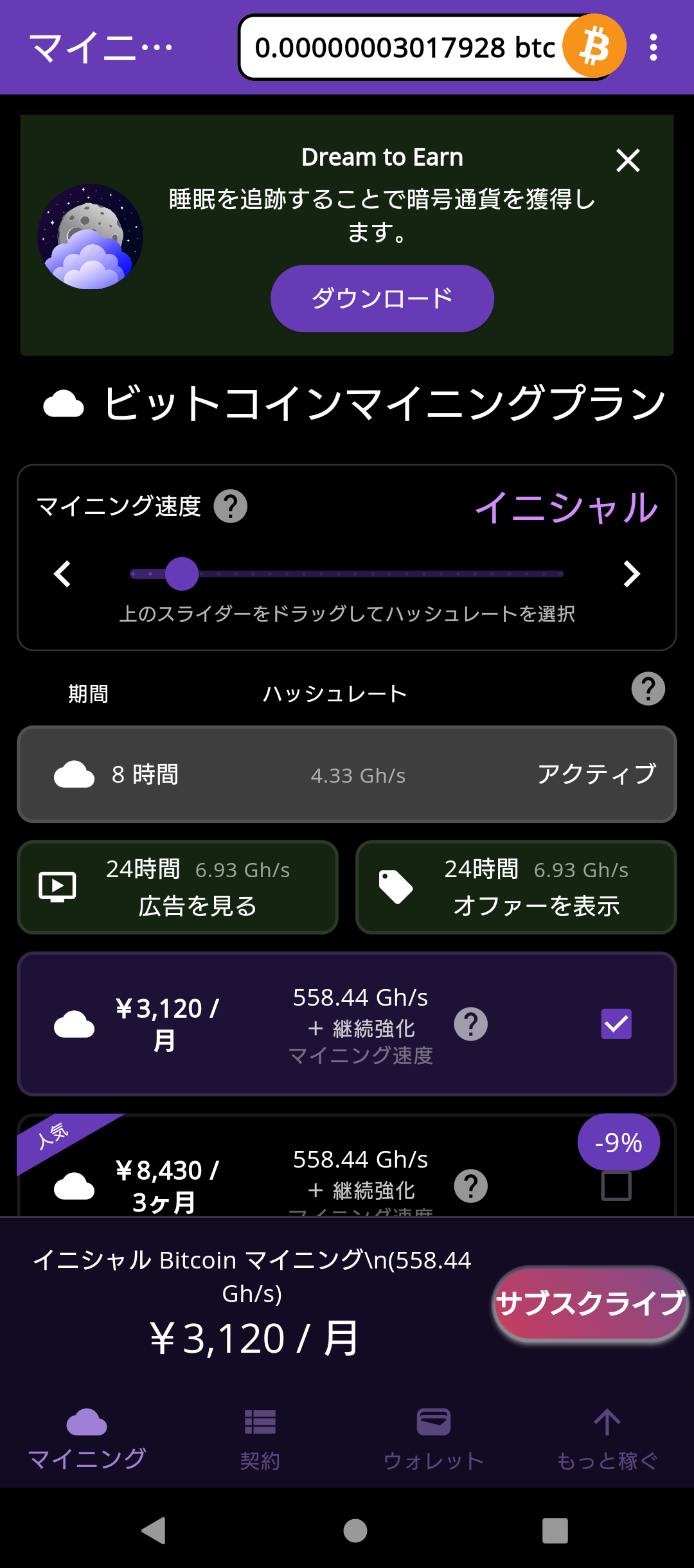
Task: Select the ¥8,430 / 3ヶ月 plan checkbox
Action: (616, 1186)
